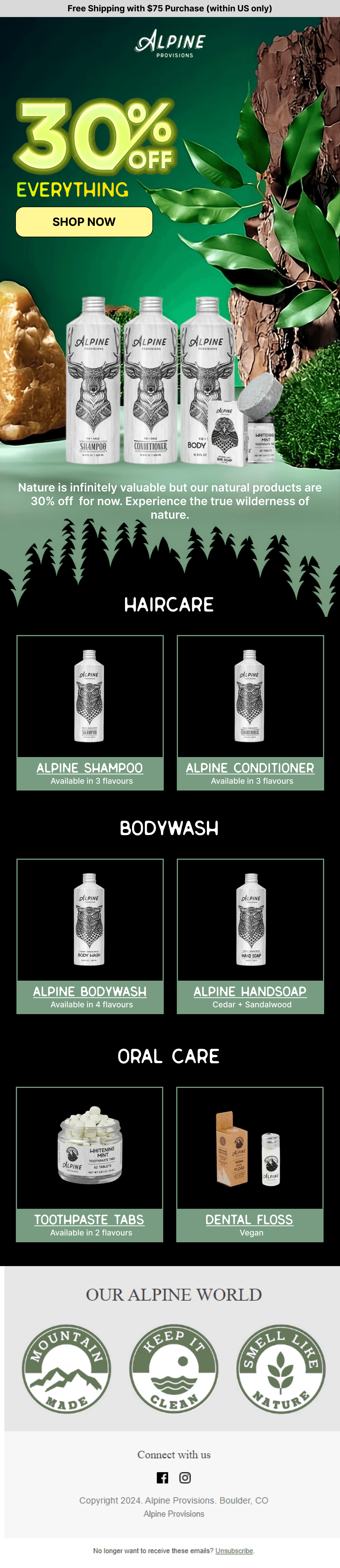View the Alpine Conditioner product
The width and height of the screenshot is (340, 1568).
[x=250, y=768]
